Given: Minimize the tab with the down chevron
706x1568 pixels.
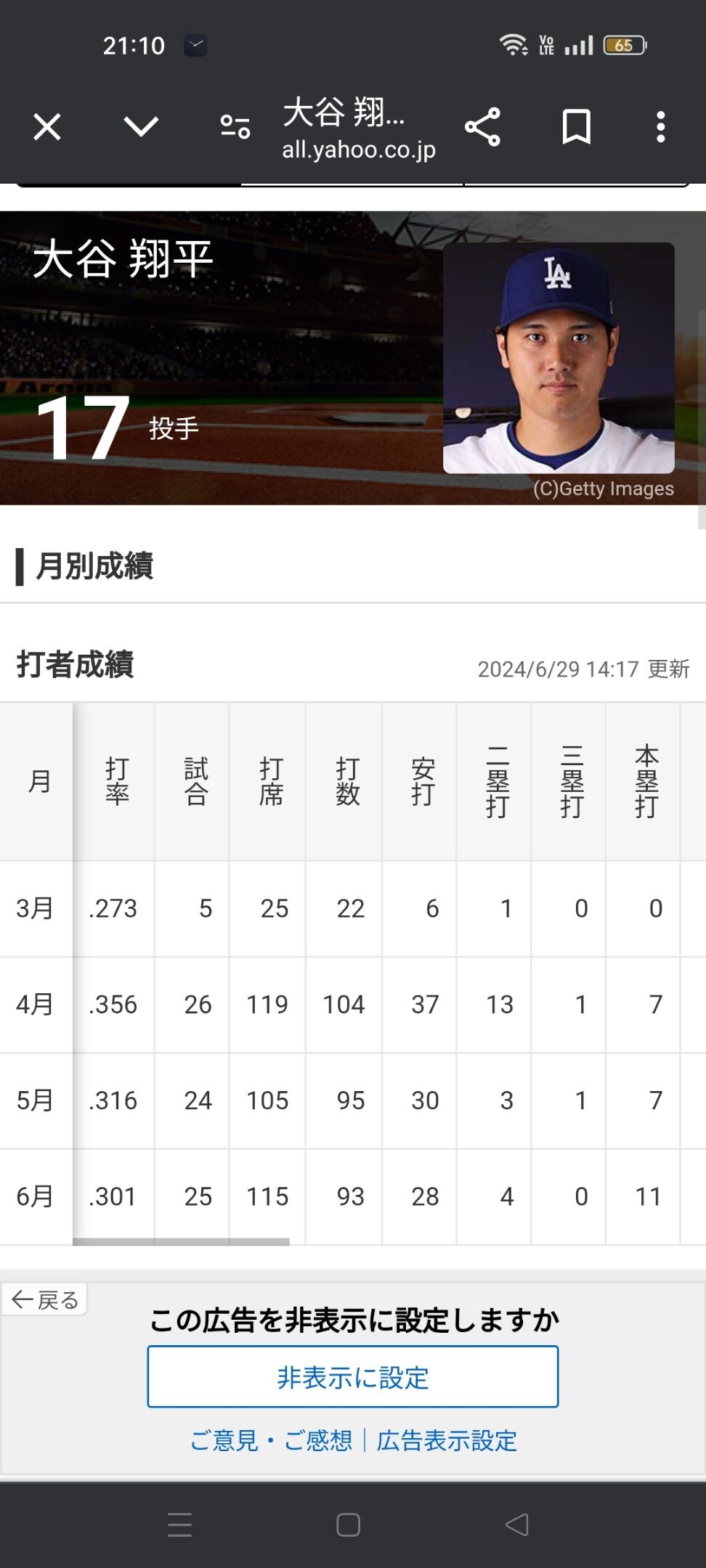Looking at the screenshot, I should pos(141,127).
